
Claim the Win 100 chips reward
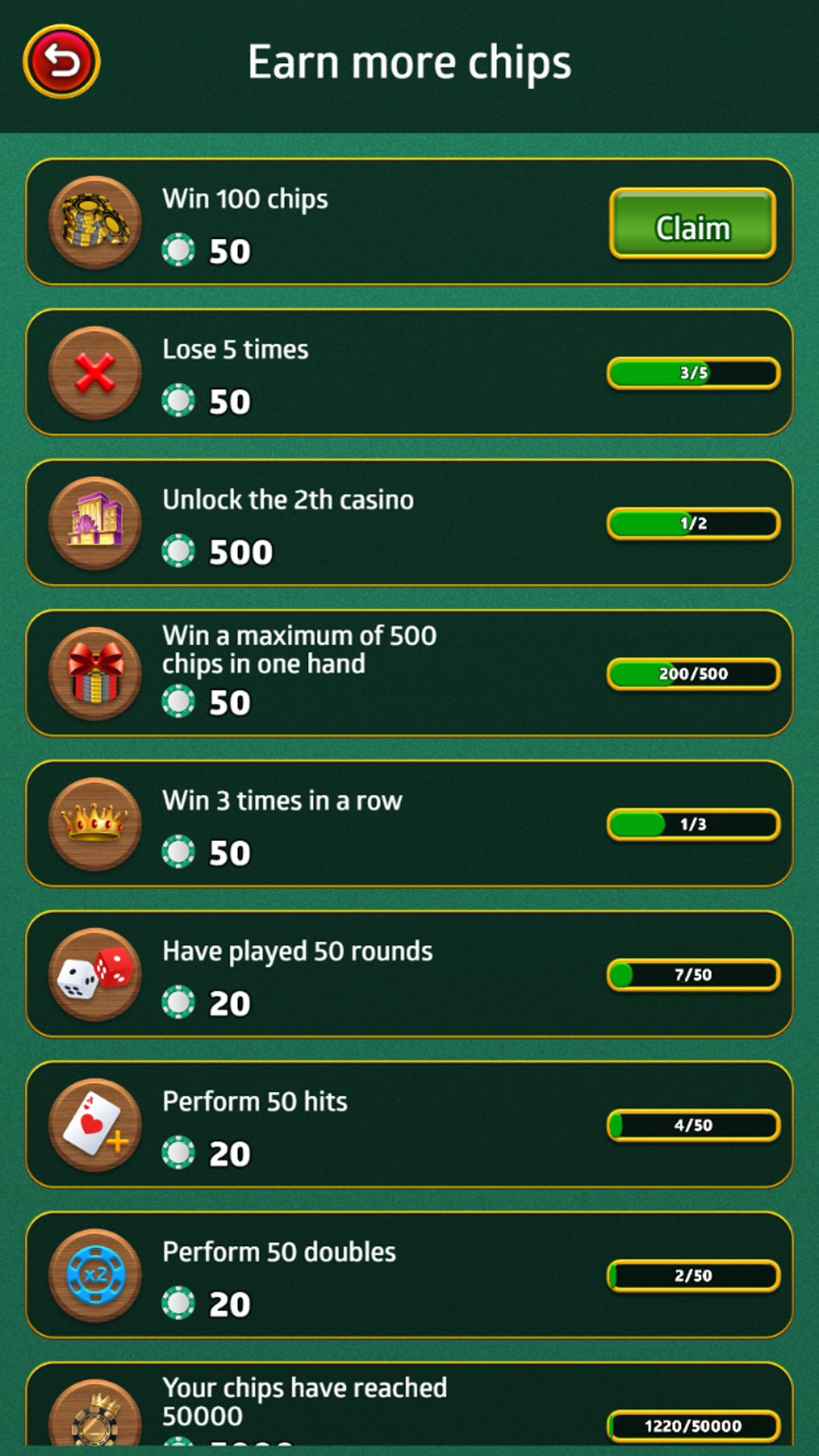click(x=692, y=224)
